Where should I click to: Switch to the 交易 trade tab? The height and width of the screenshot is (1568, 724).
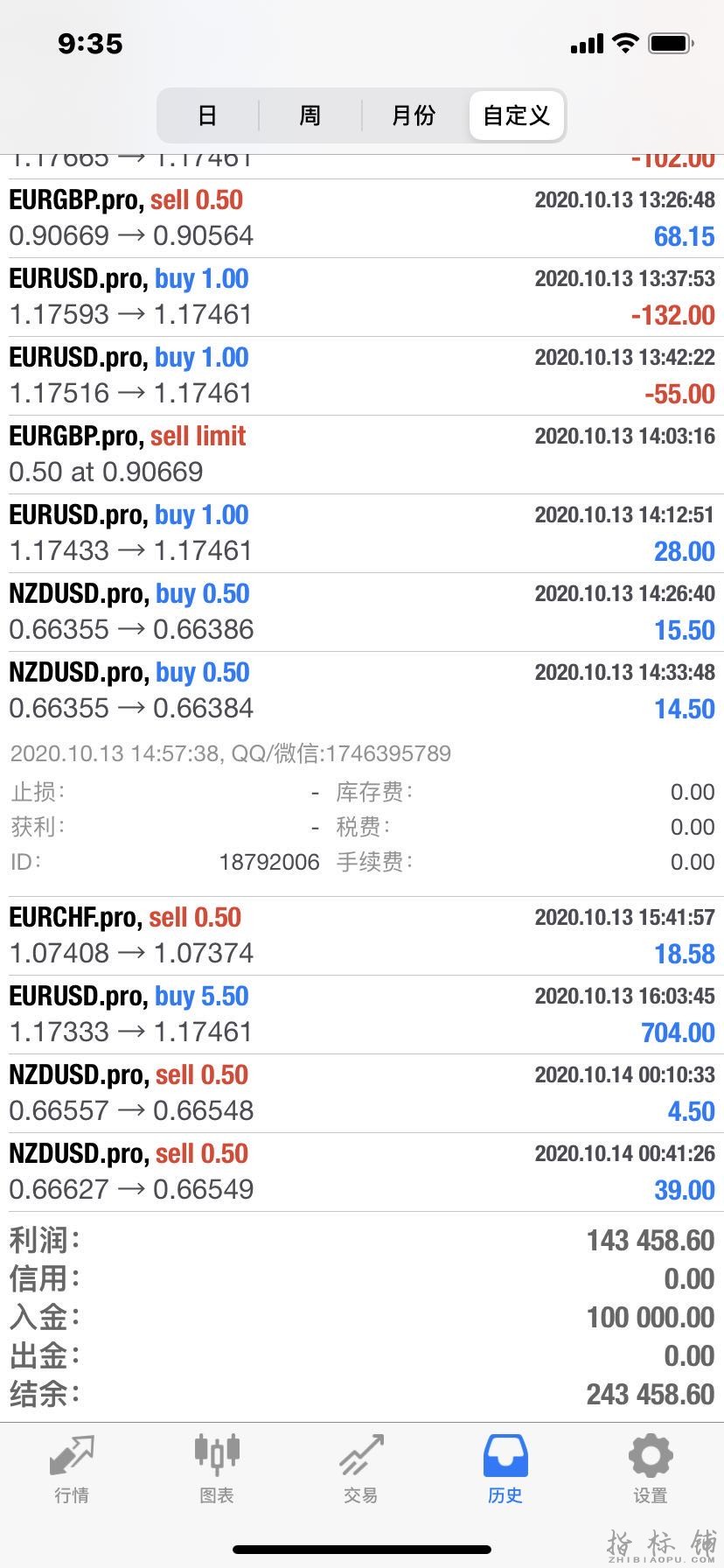coord(361,1469)
